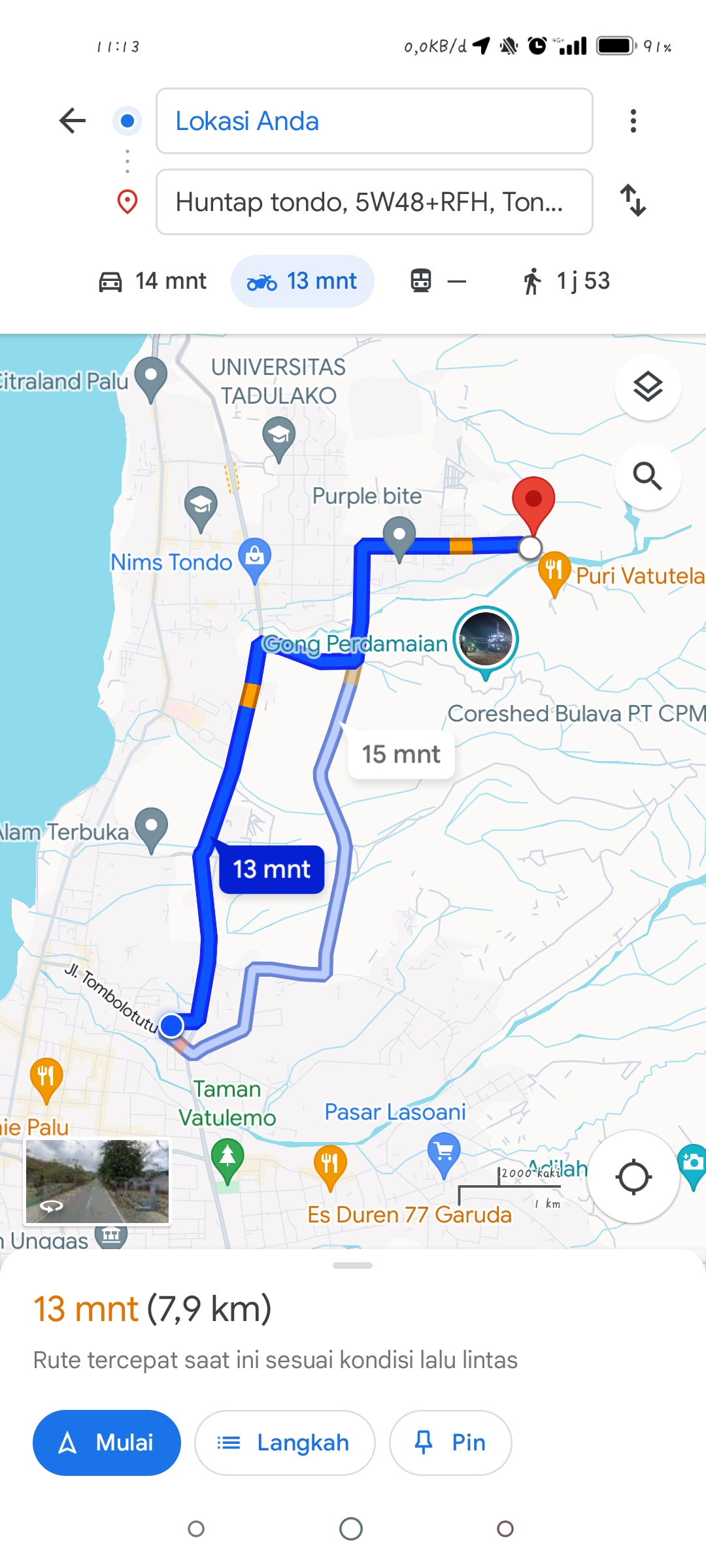Image resolution: width=706 pixels, height=1568 pixels.
Task: Edit the Huntap tondo destination field
Action: (x=374, y=202)
